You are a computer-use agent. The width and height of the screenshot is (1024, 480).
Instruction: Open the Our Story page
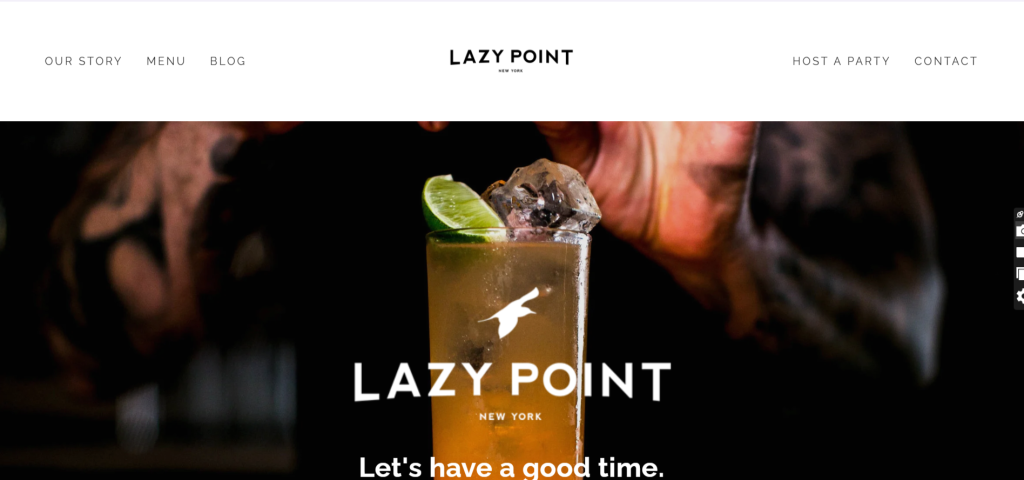tap(83, 61)
